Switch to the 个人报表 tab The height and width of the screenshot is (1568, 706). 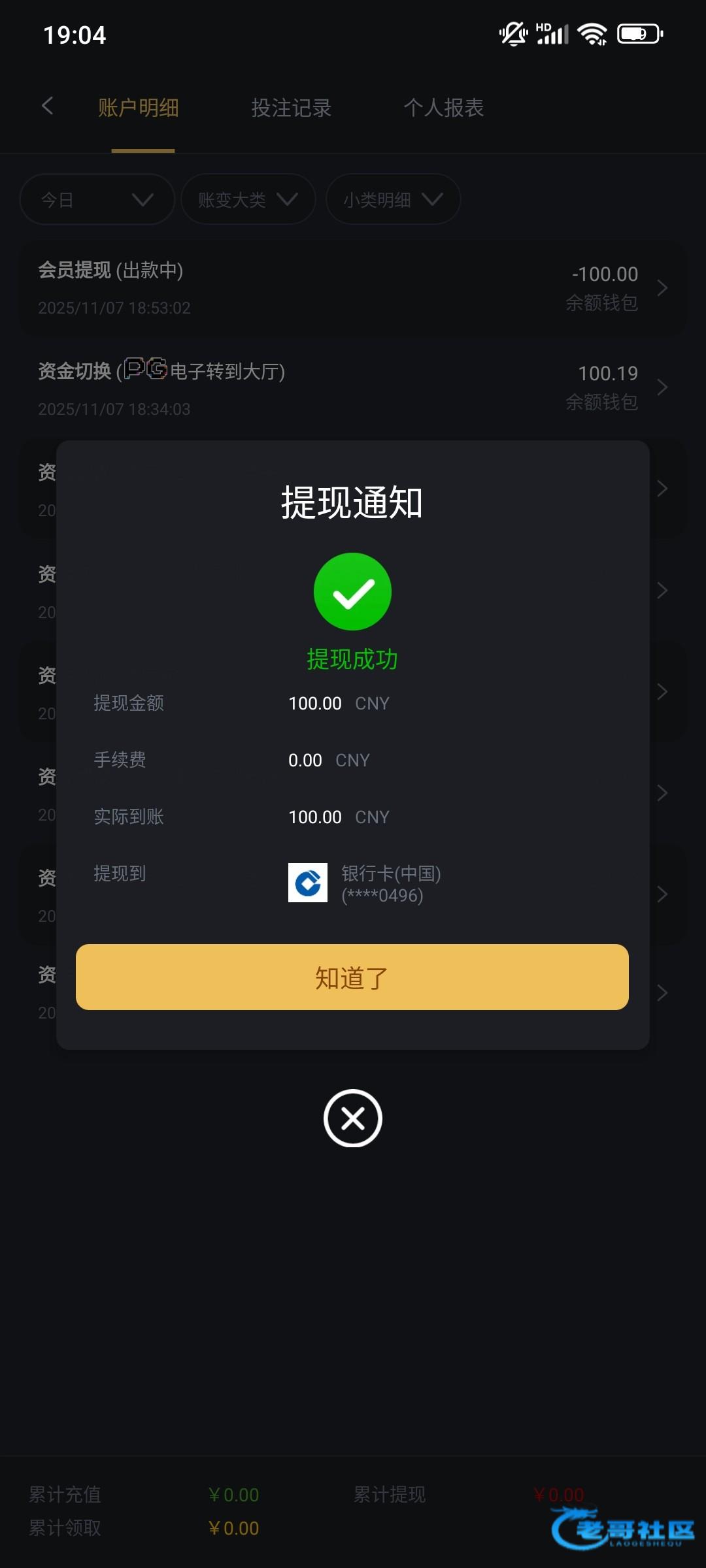(x=444, y=108)
